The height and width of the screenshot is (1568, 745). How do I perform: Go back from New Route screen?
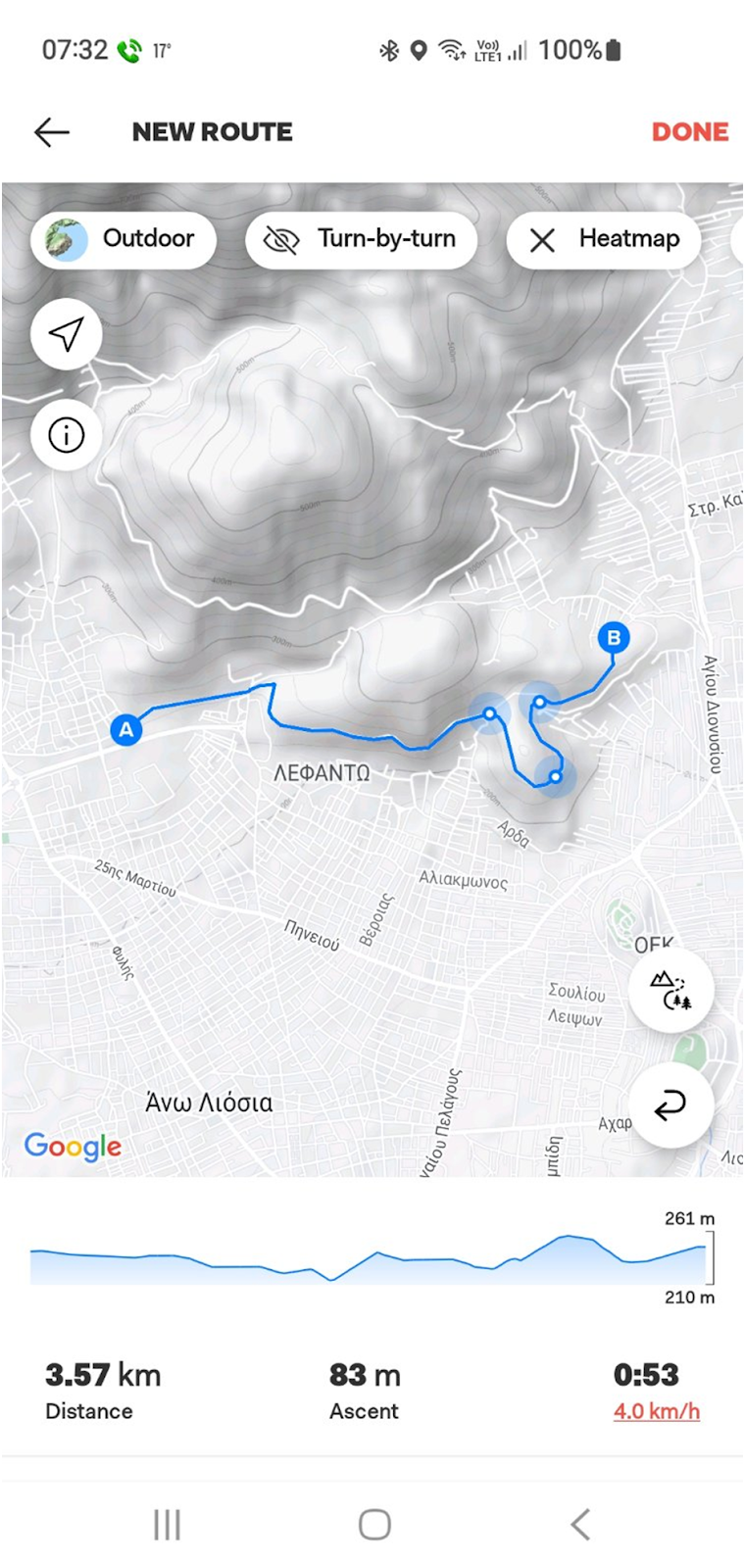point(52,132)
